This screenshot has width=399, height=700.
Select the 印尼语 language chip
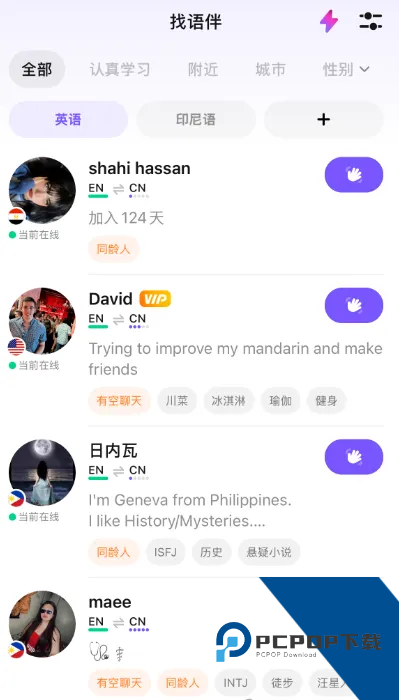point(196,119)
